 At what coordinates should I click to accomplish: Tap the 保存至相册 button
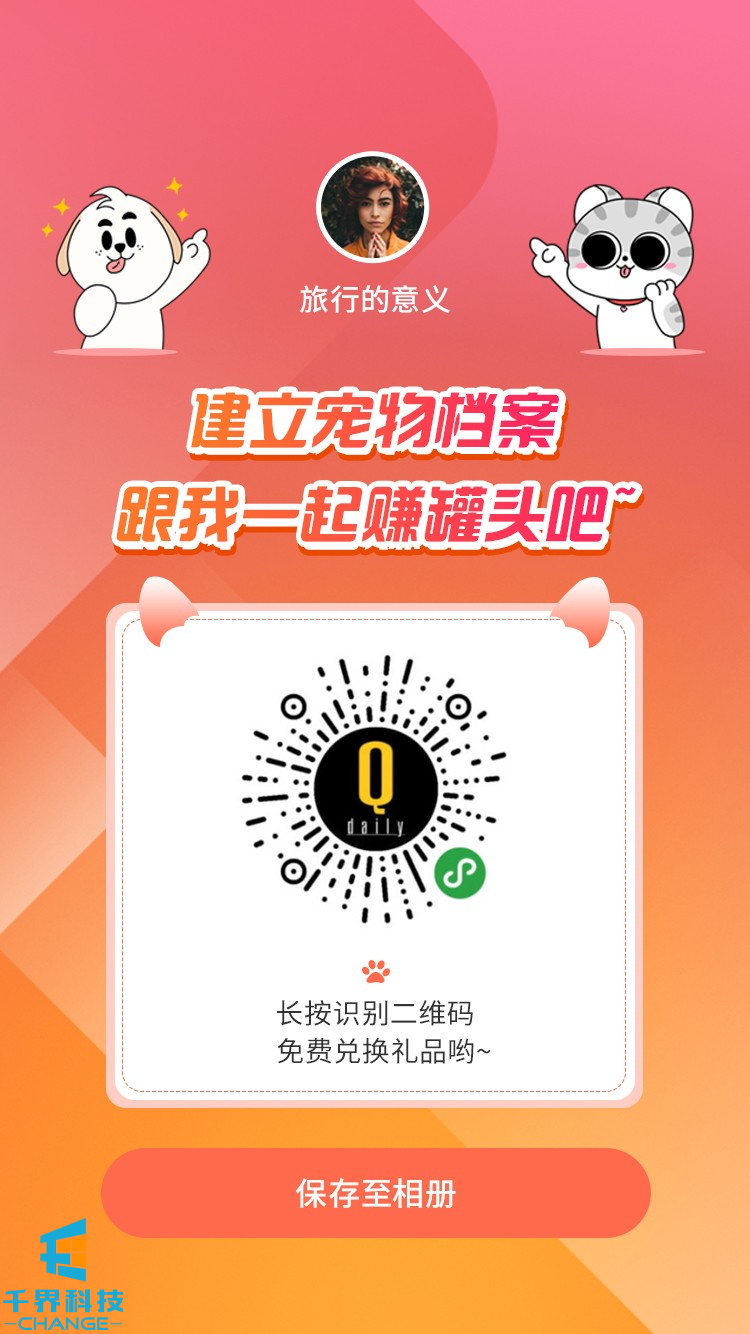(x=375, y=1193)
